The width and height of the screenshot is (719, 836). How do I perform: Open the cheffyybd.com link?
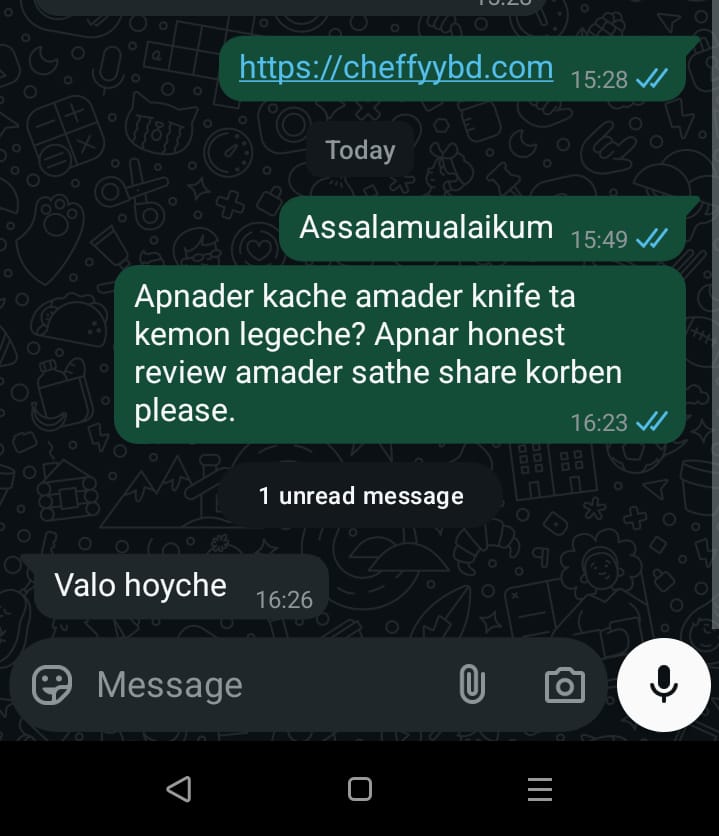pyautogui.click(x=396, y=68)
